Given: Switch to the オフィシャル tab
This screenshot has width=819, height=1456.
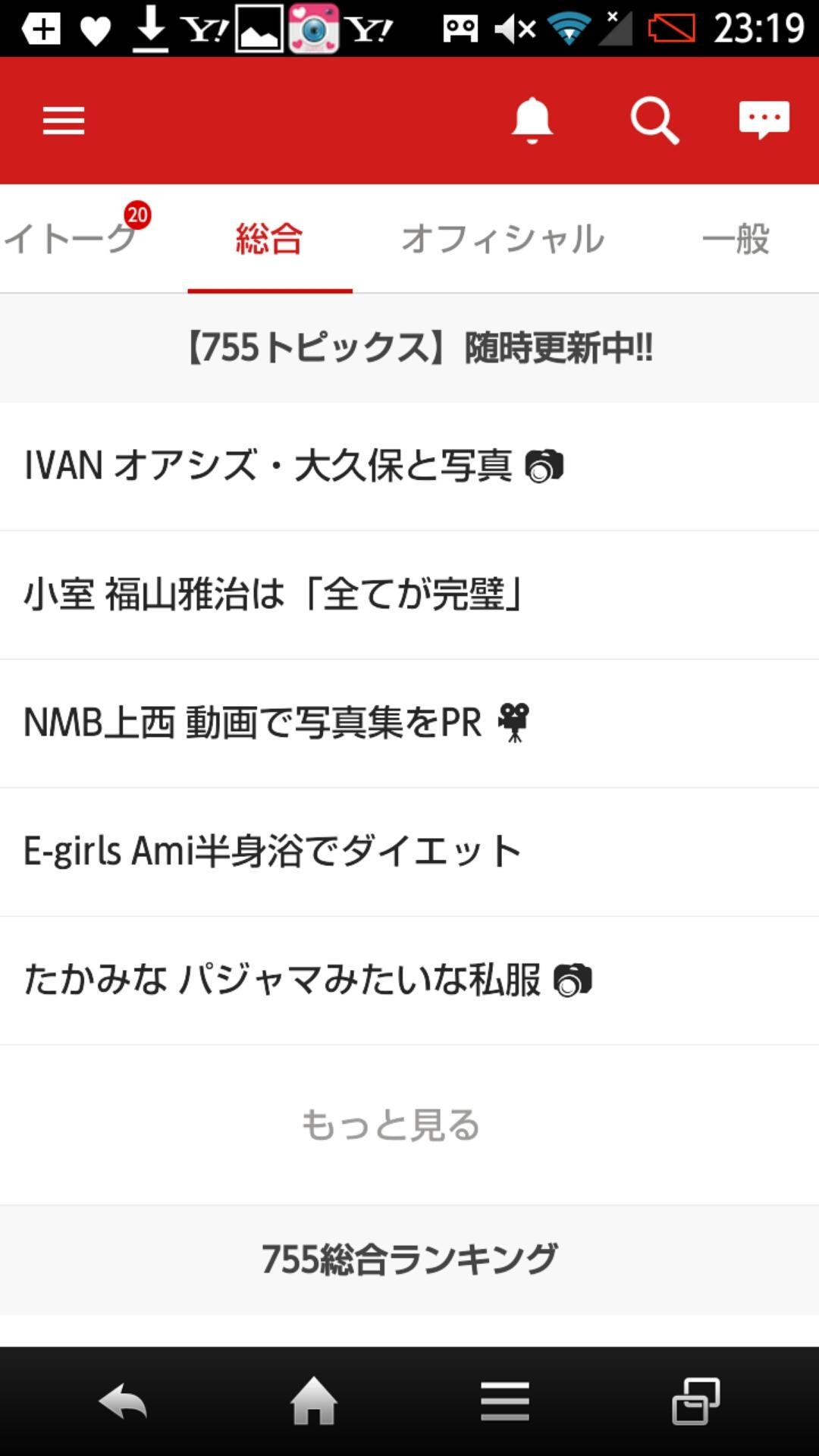Looking at the screenshot, I should click(503, 239).
